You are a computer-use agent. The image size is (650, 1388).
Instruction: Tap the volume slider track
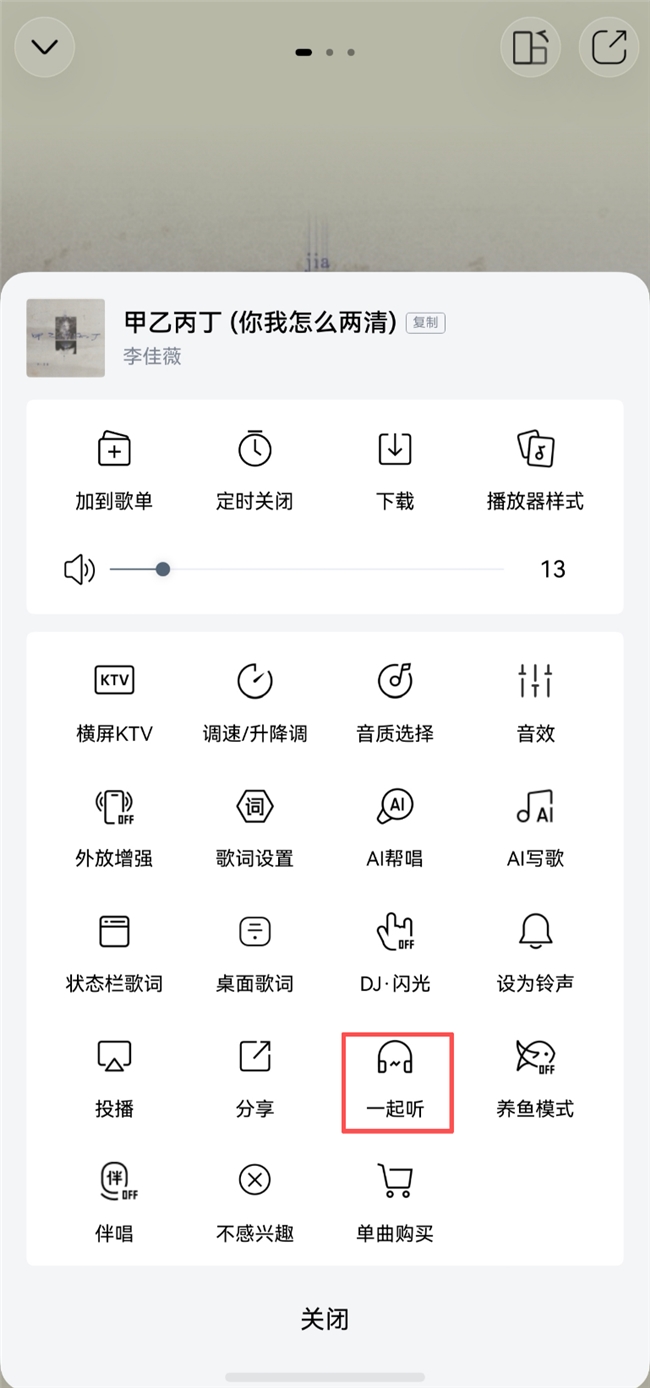click(x=307, y=569)
